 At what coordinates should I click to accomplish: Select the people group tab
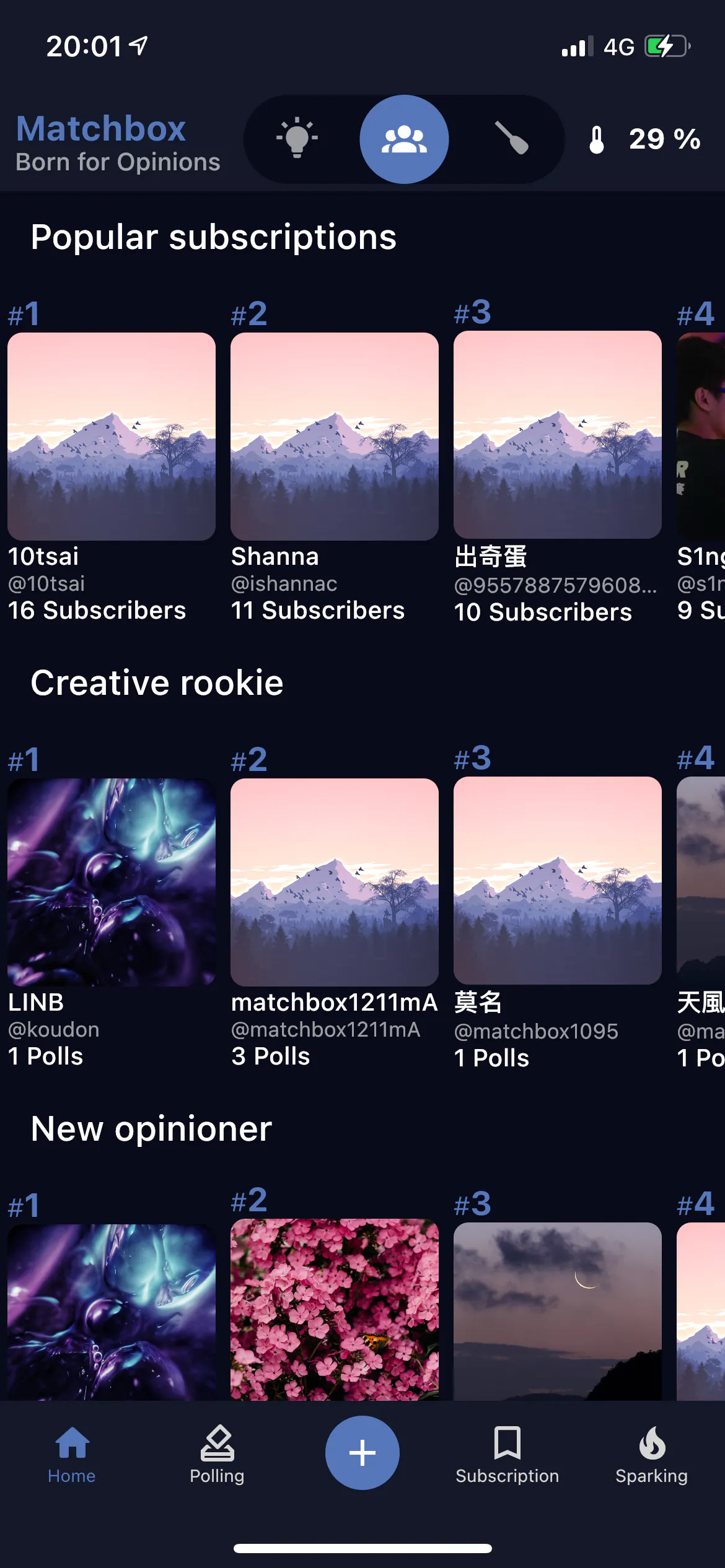point(404,139)
